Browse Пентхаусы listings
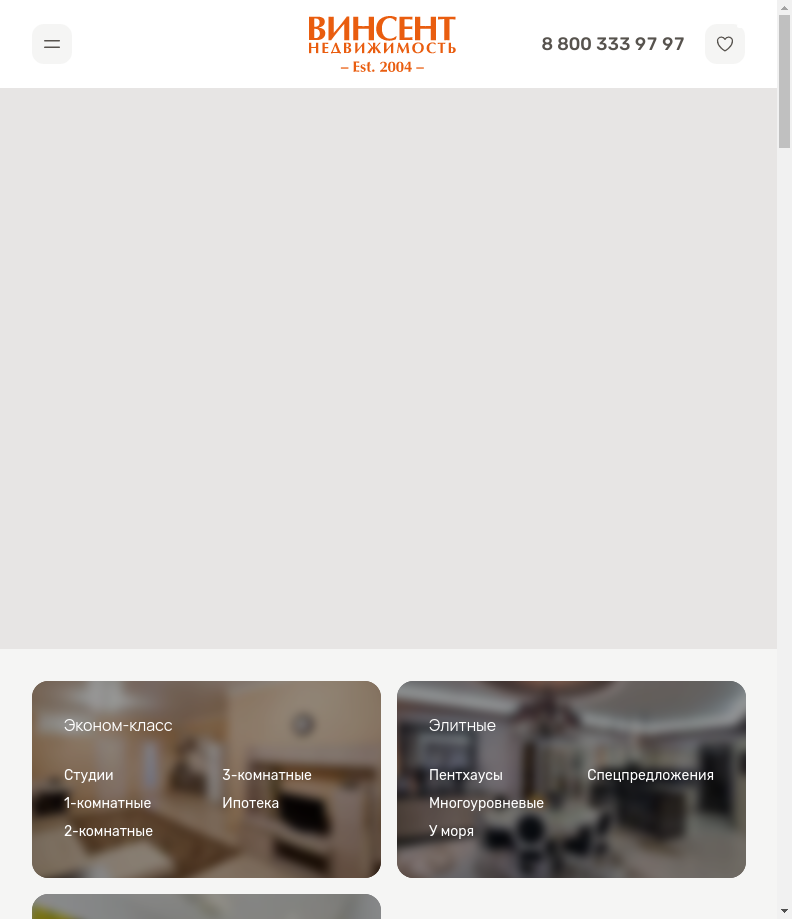Screen dimensions: 792x919 click(466, 775)
